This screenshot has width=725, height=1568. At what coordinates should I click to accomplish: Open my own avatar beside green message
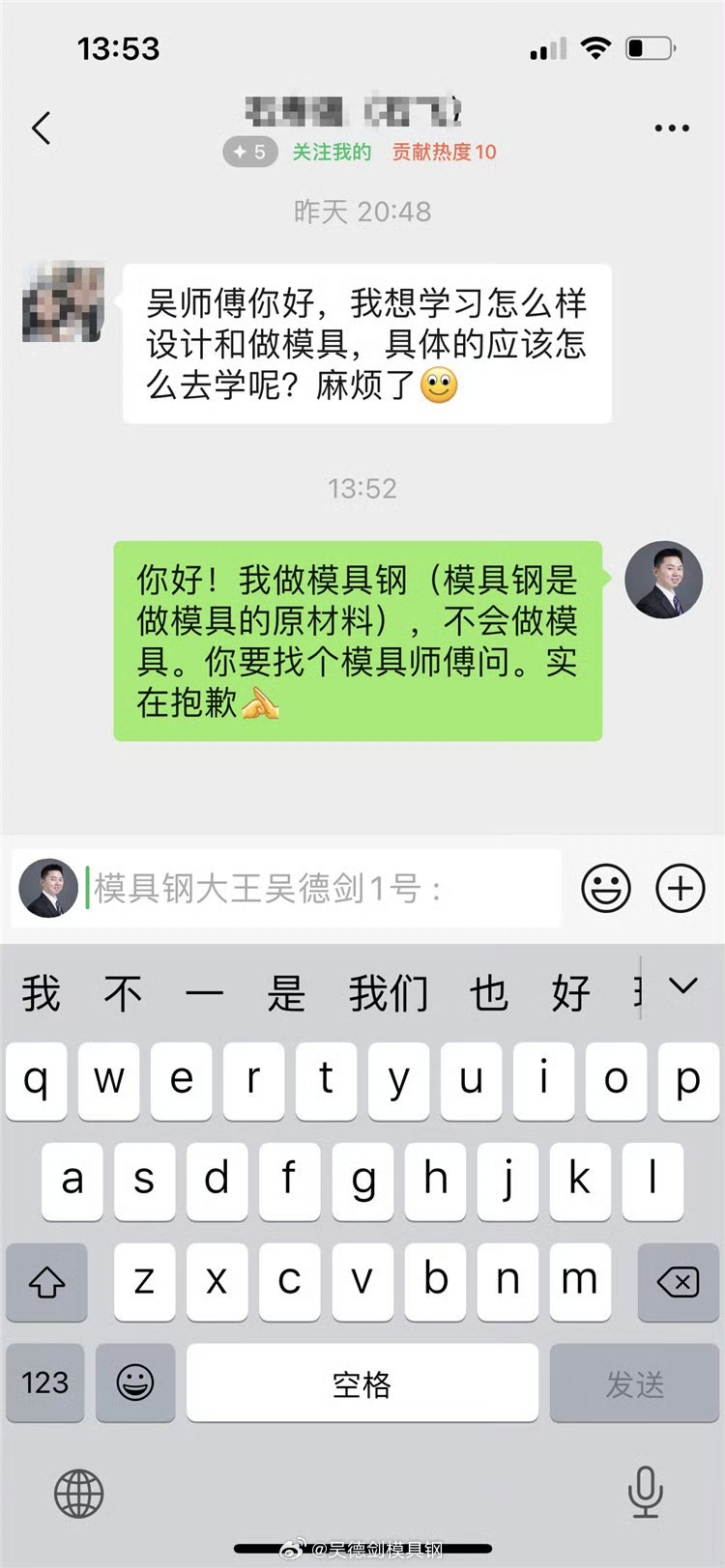pyautogui.click(x=663, y=580)
